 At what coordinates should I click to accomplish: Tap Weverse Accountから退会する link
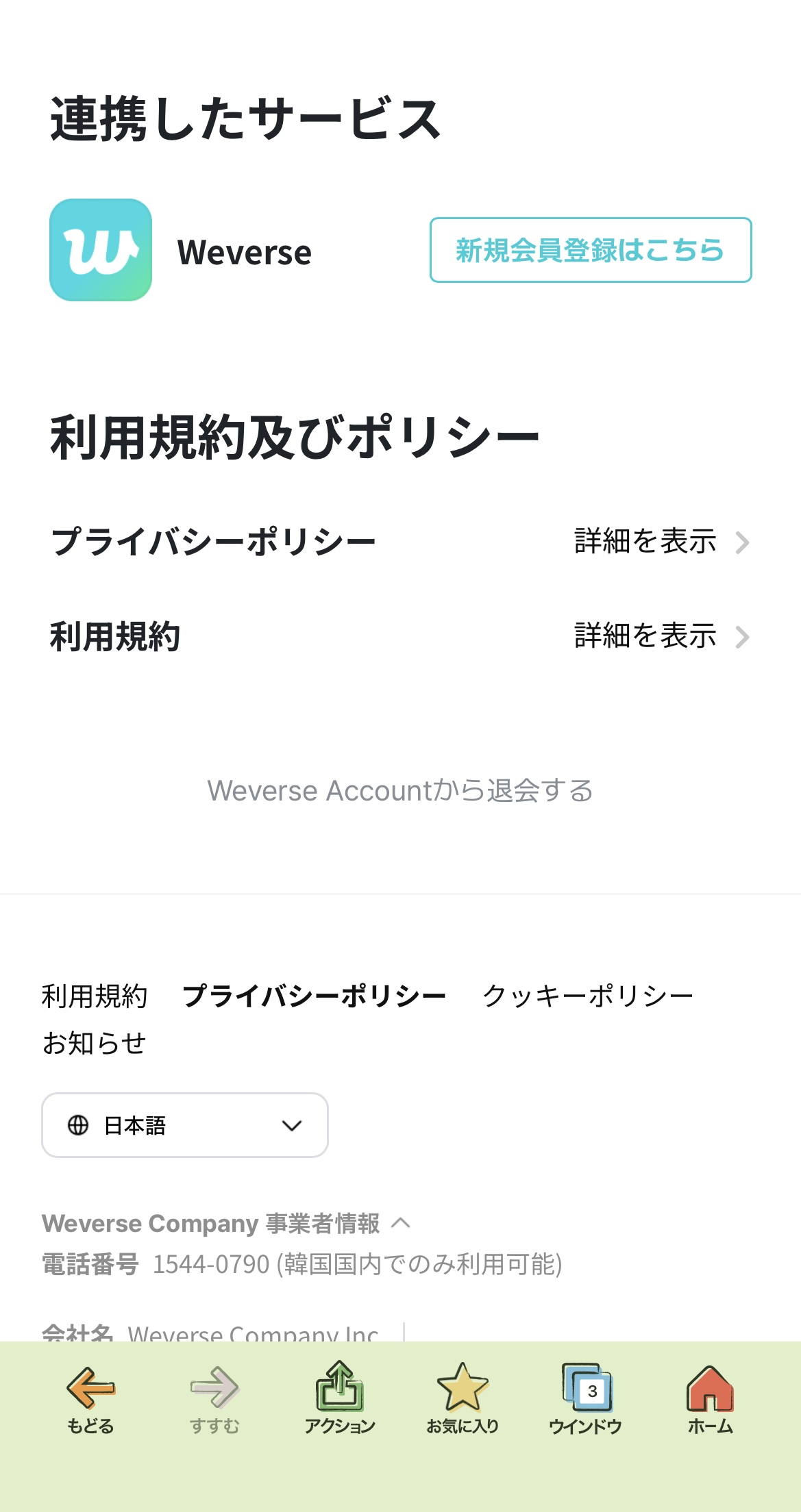click(x=400, y=790)
